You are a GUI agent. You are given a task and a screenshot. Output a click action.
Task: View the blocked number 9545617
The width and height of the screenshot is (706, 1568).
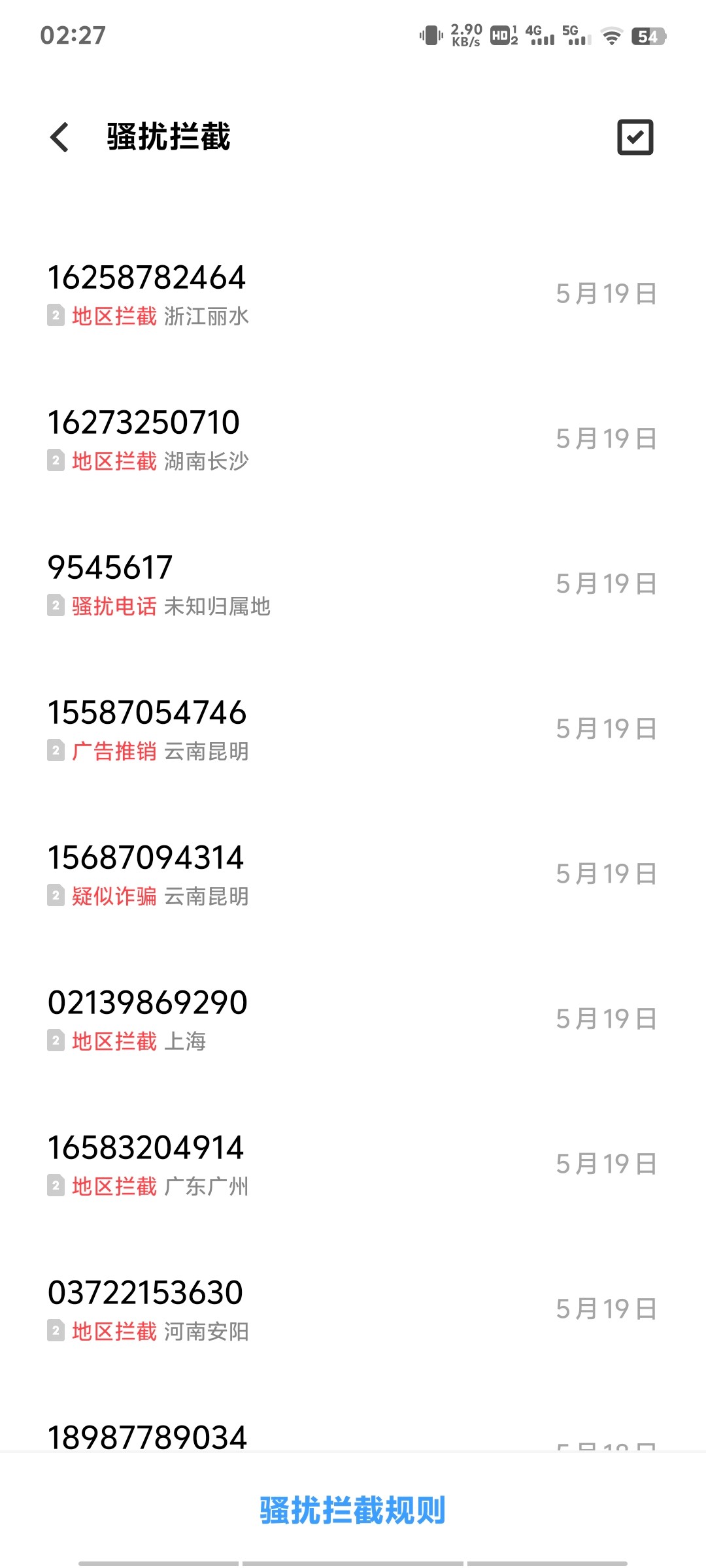pos(353,585)
